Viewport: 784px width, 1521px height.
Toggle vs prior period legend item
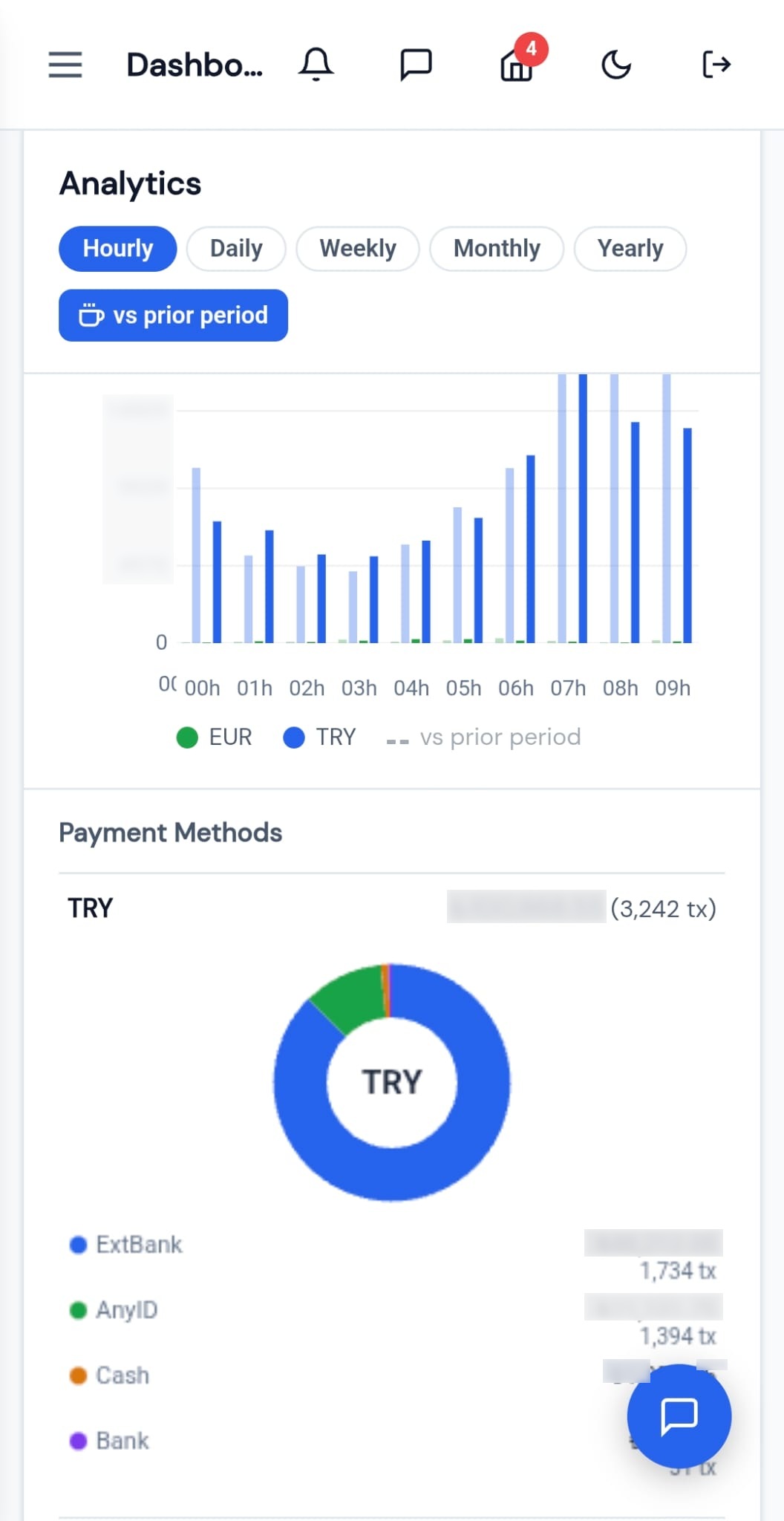484,737
